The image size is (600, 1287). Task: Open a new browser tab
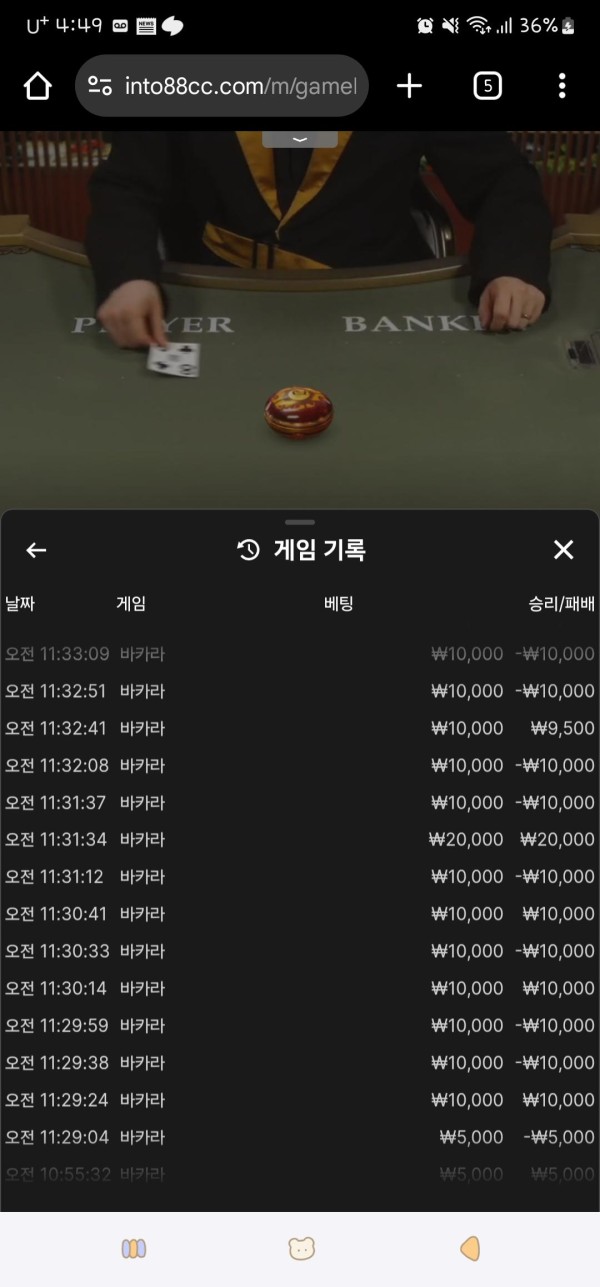(x=409, y=87)
